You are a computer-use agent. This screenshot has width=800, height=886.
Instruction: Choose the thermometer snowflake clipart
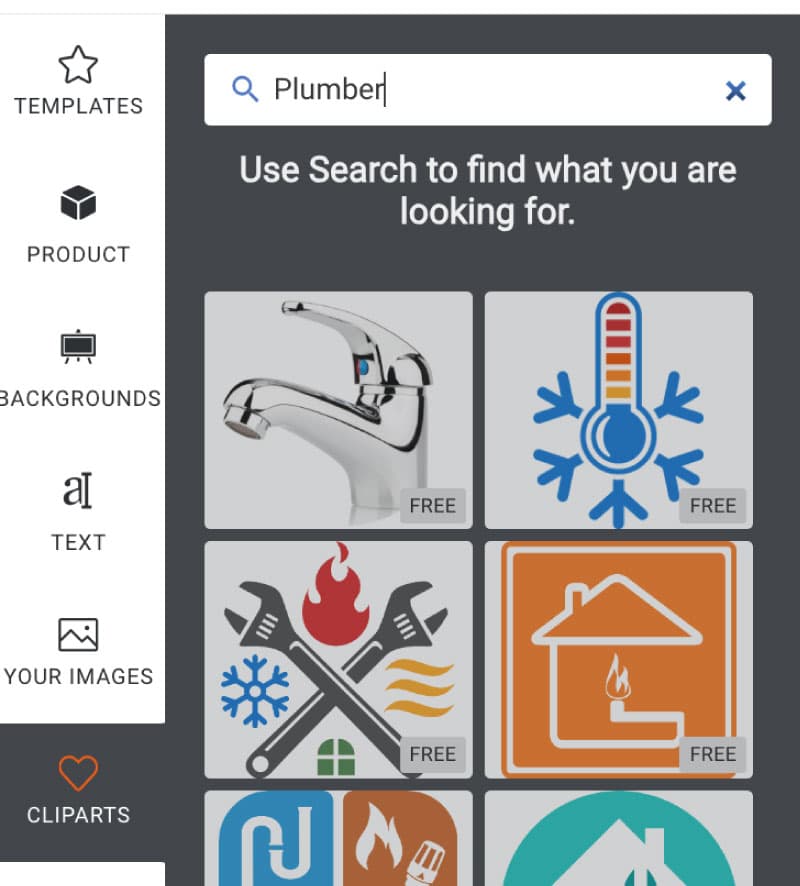618,410
